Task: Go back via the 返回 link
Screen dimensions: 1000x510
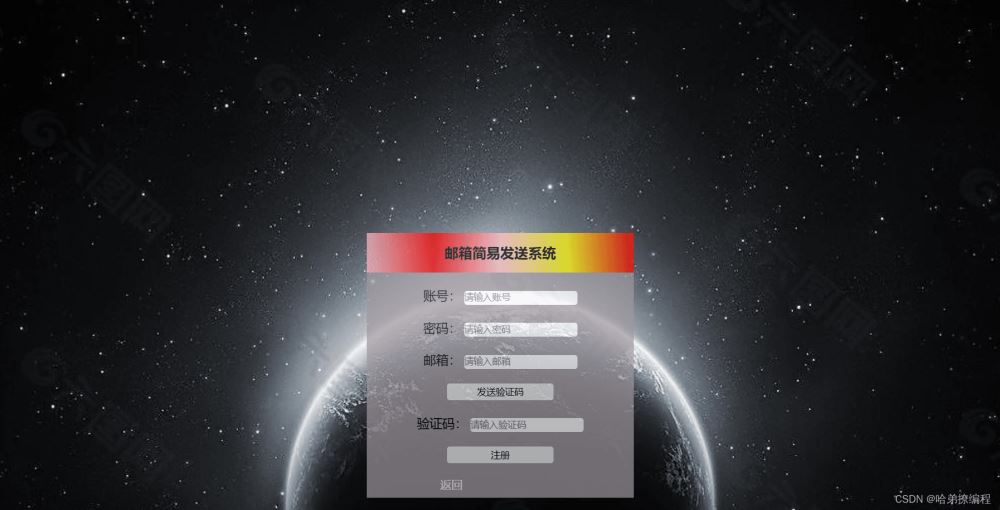Action: click(x=451, y=485)
